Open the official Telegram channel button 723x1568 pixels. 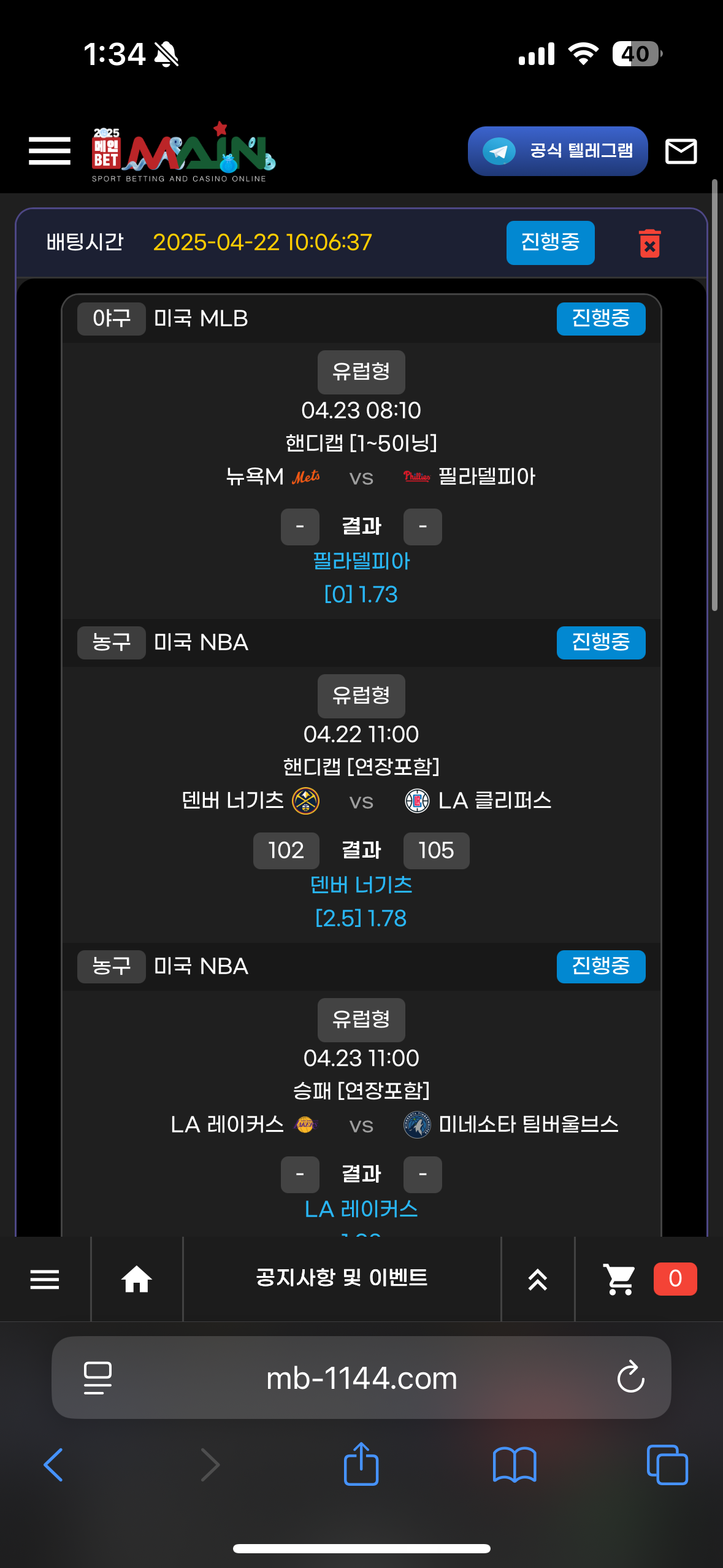[x=557, y=151]
